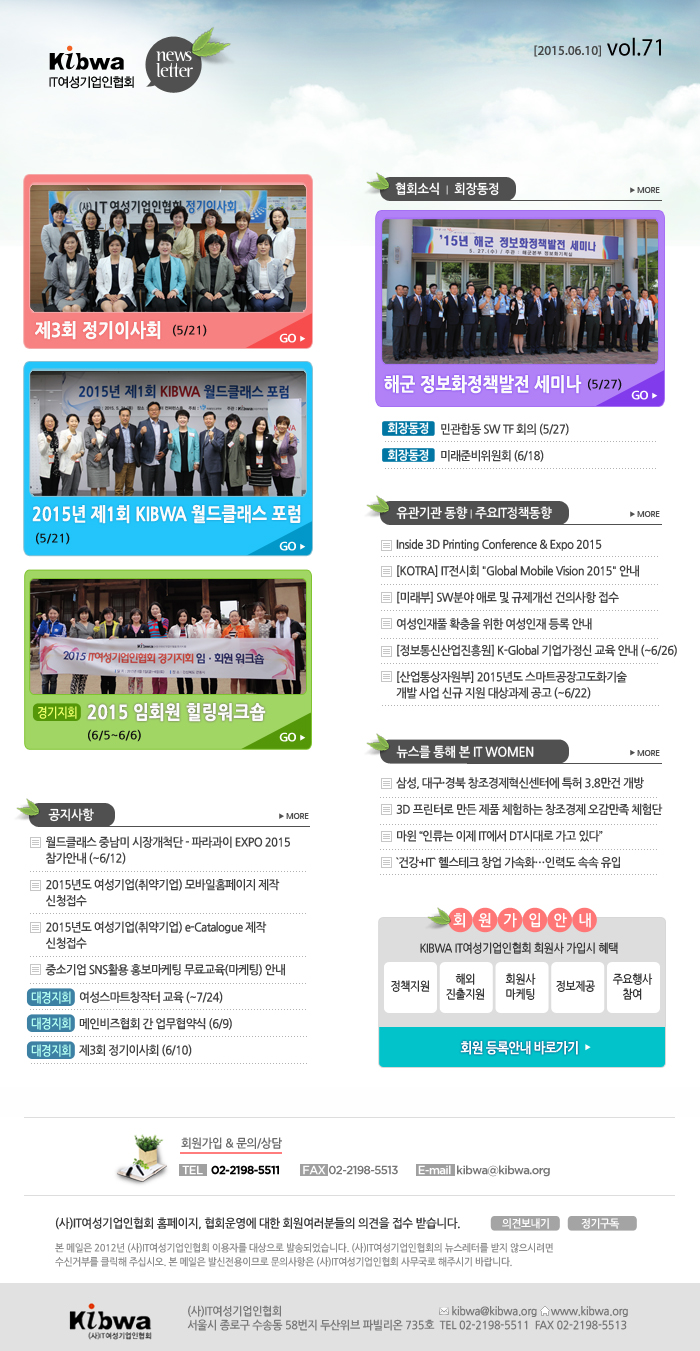
Task: Tap the 의견보내기 button
Action: pos(525,1223)
